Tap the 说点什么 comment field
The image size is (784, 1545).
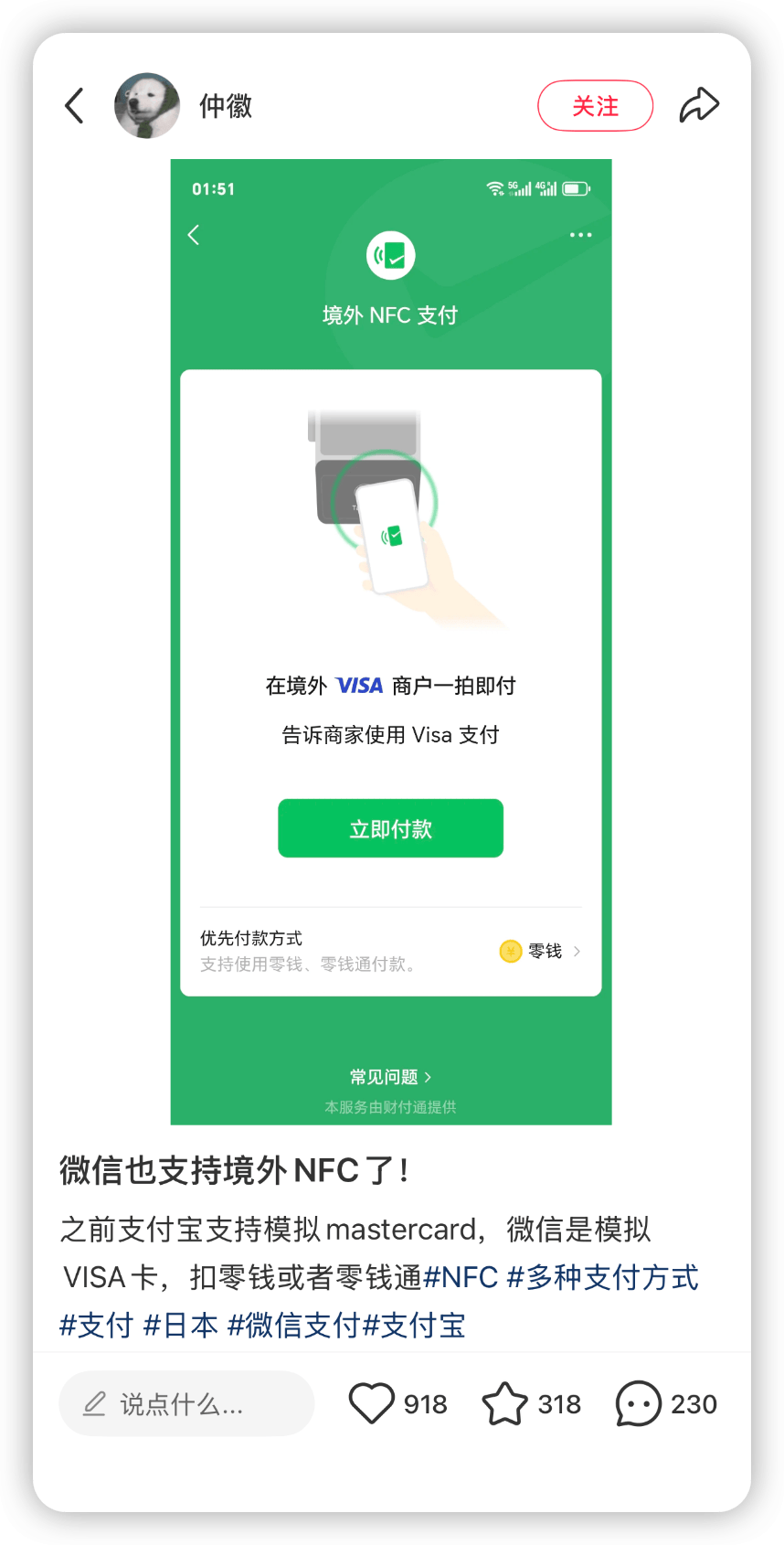point(186,1403)
